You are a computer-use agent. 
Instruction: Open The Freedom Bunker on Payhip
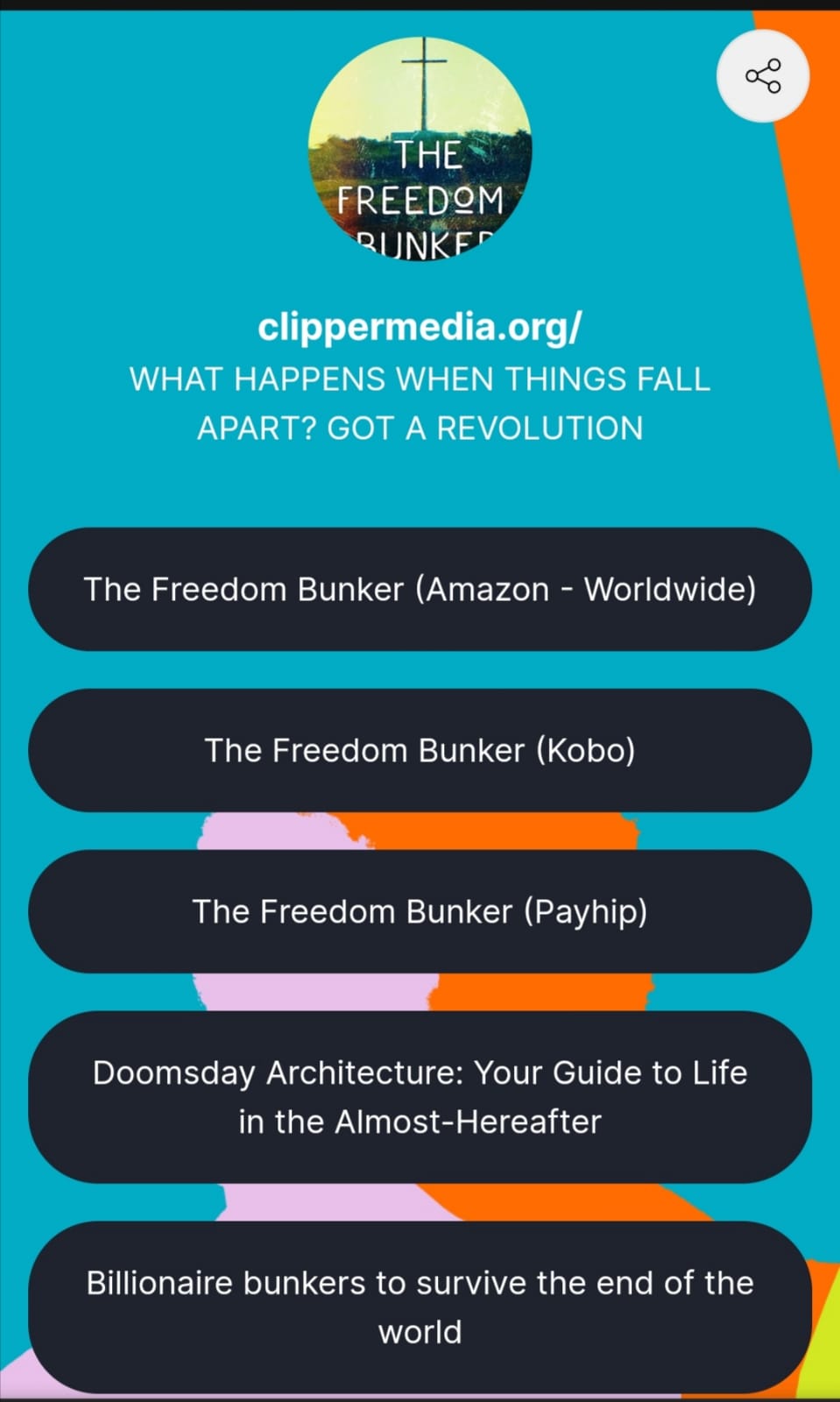point(420,911)
